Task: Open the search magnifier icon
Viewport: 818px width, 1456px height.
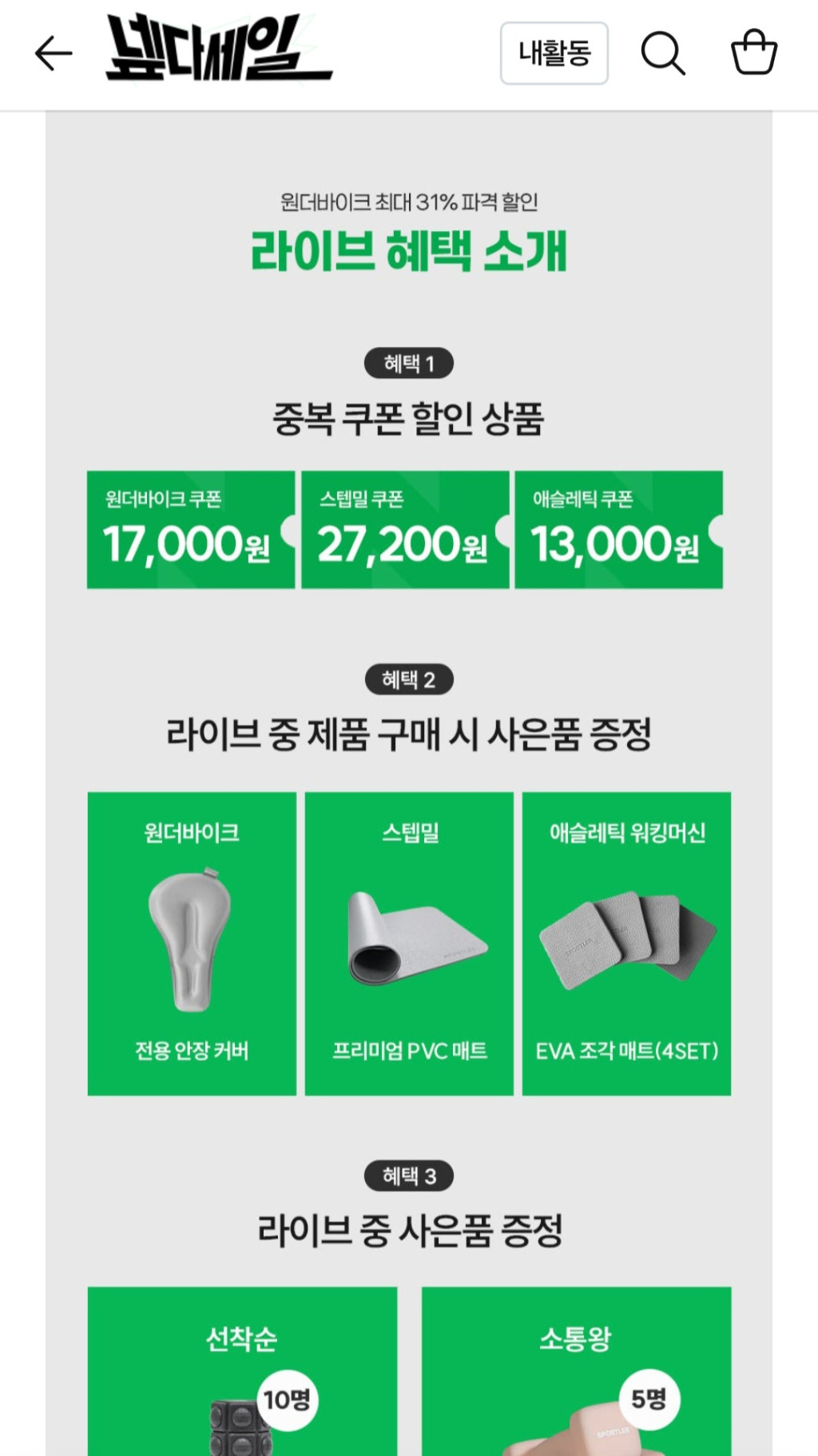Action: tap(662, 54)
